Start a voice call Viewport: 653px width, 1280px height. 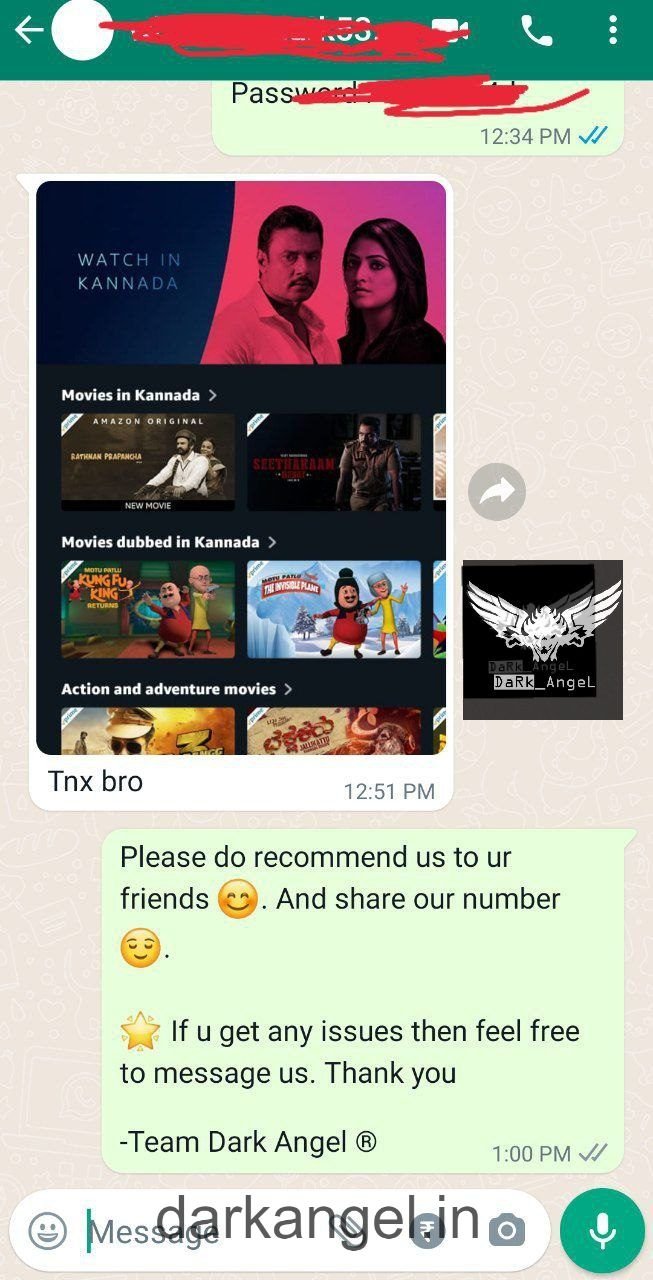click(x=536, y=31)
